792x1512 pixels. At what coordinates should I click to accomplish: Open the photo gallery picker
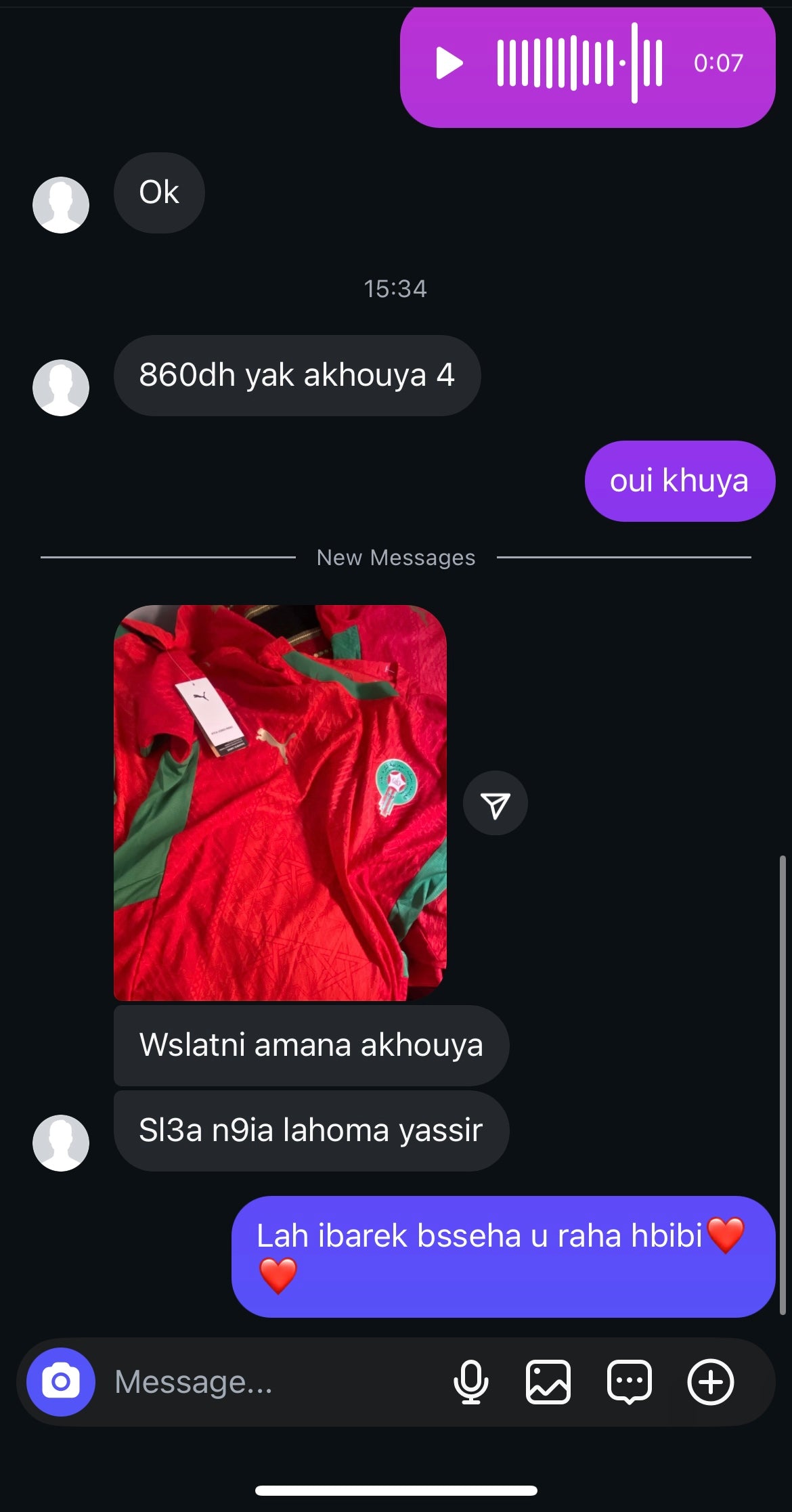click(548, 1381)
